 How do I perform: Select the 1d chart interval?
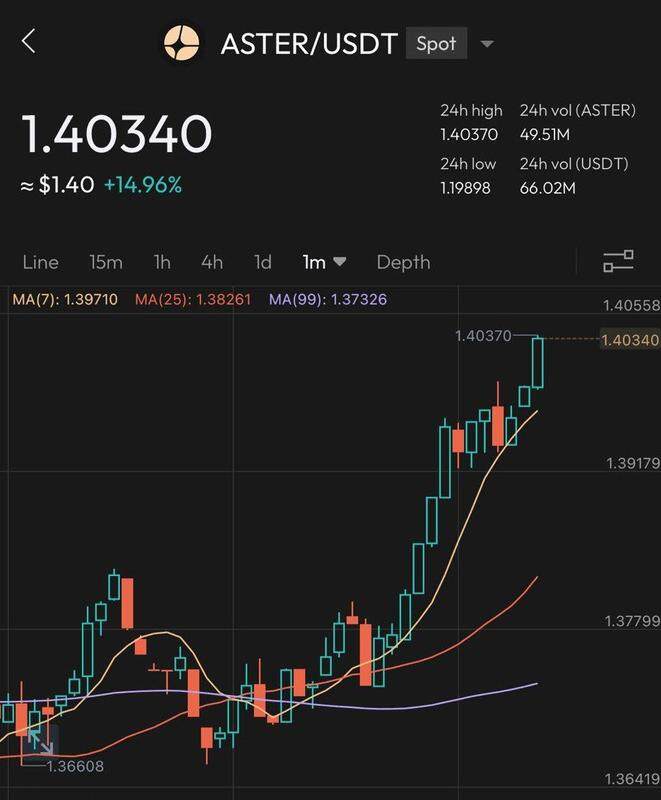coord(263,262)
